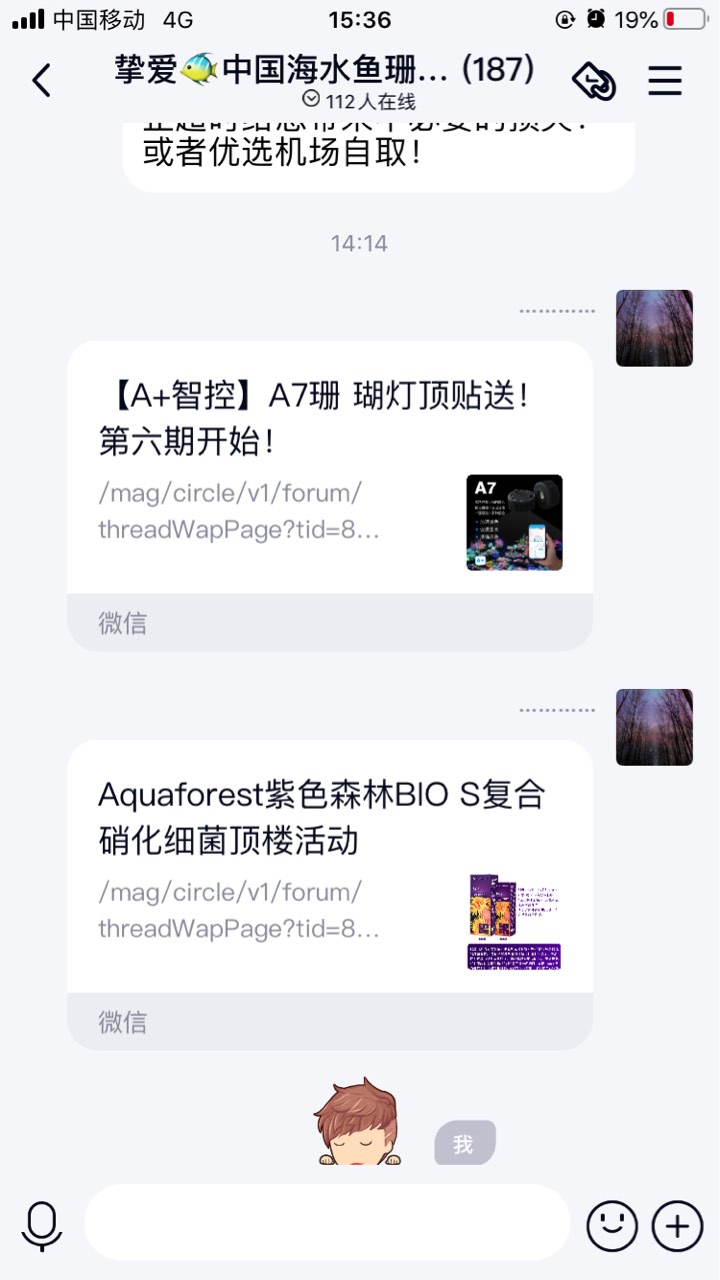Go back to the chat list

41,80
